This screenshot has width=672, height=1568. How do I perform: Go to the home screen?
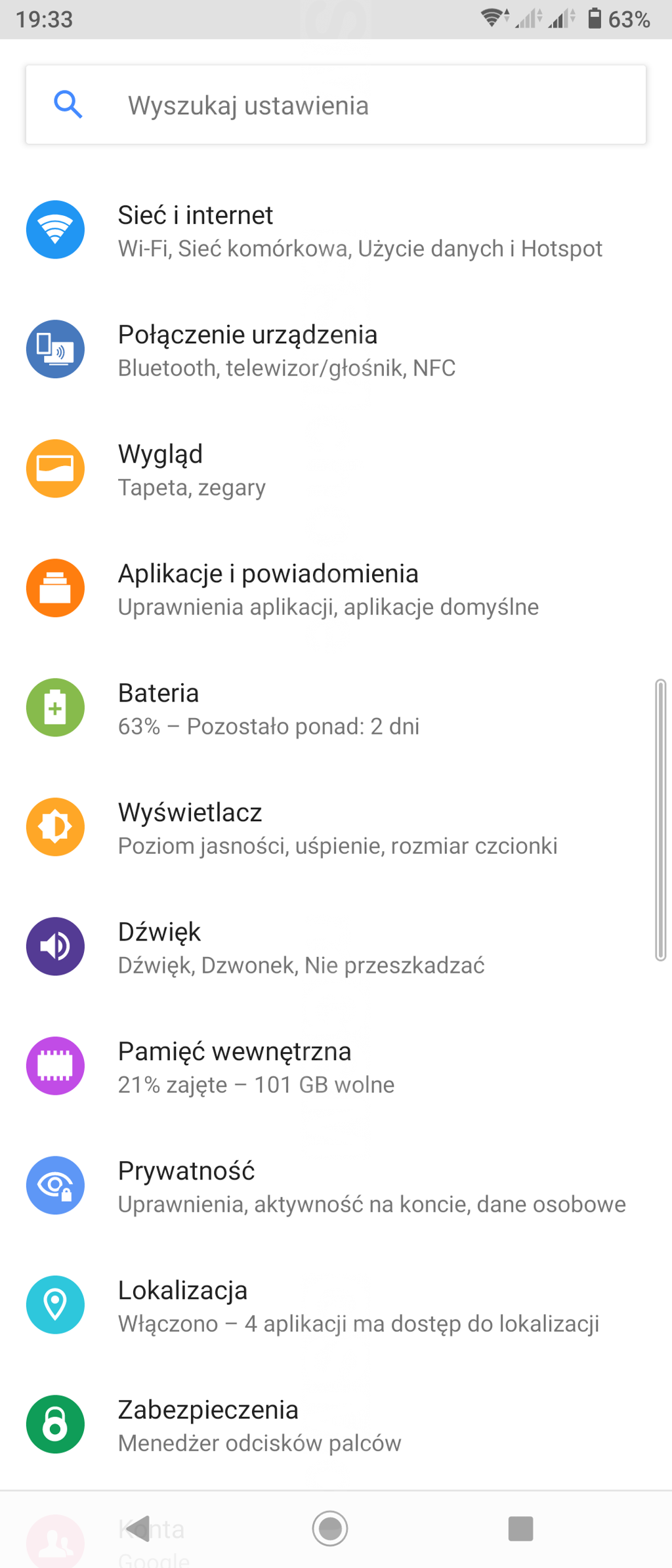[x=329, y=1529]
